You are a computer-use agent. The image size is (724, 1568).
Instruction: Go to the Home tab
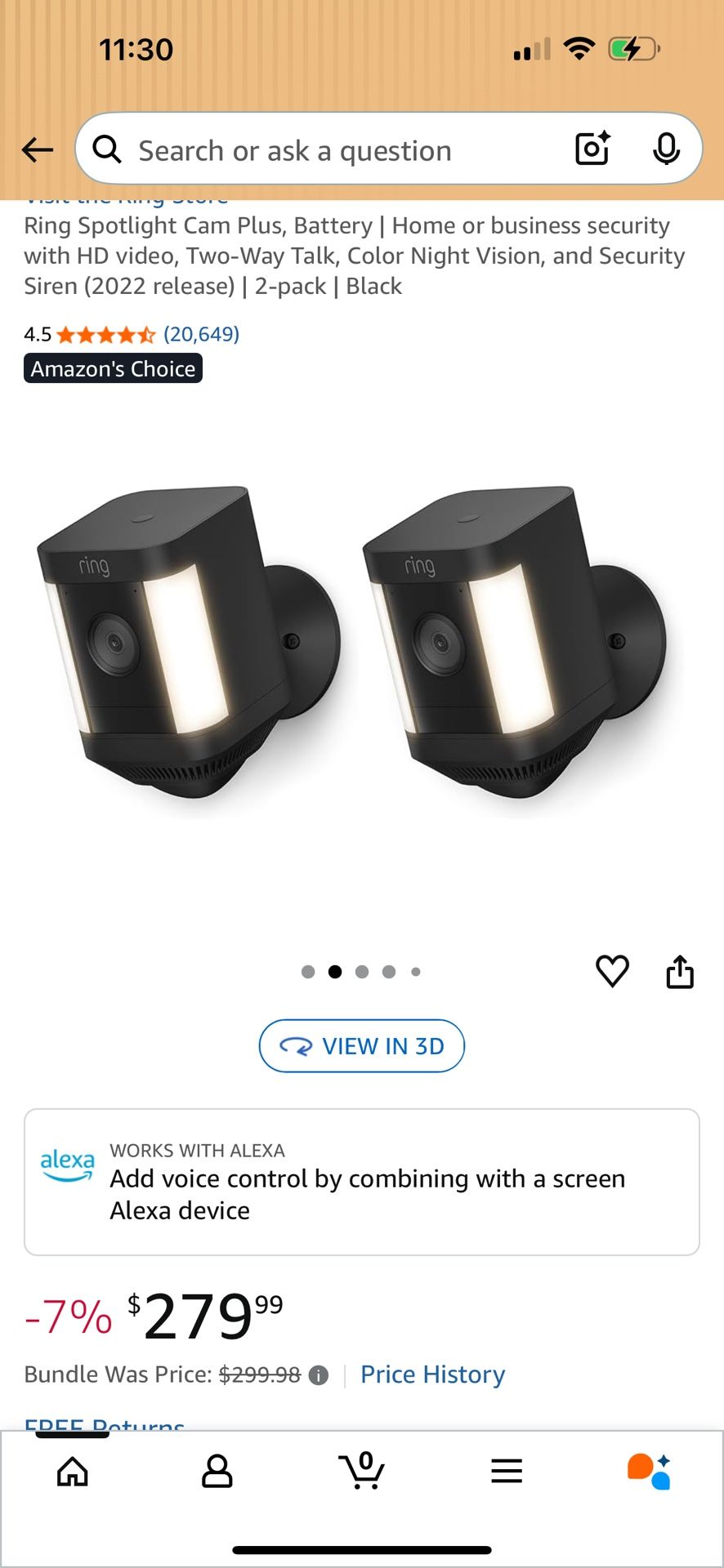pyautogui.click(x=73, y=1472)
